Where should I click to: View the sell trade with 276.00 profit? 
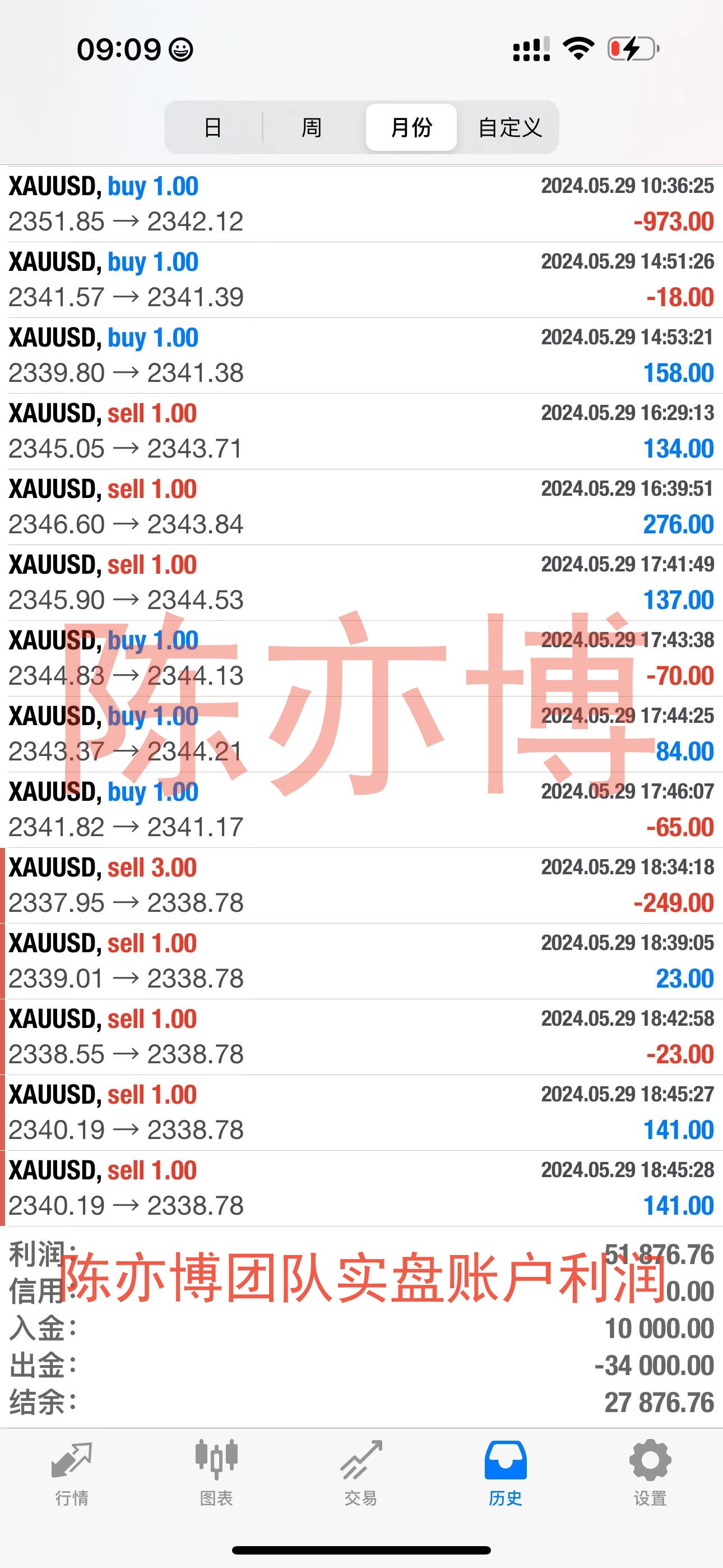pos(361,507)
